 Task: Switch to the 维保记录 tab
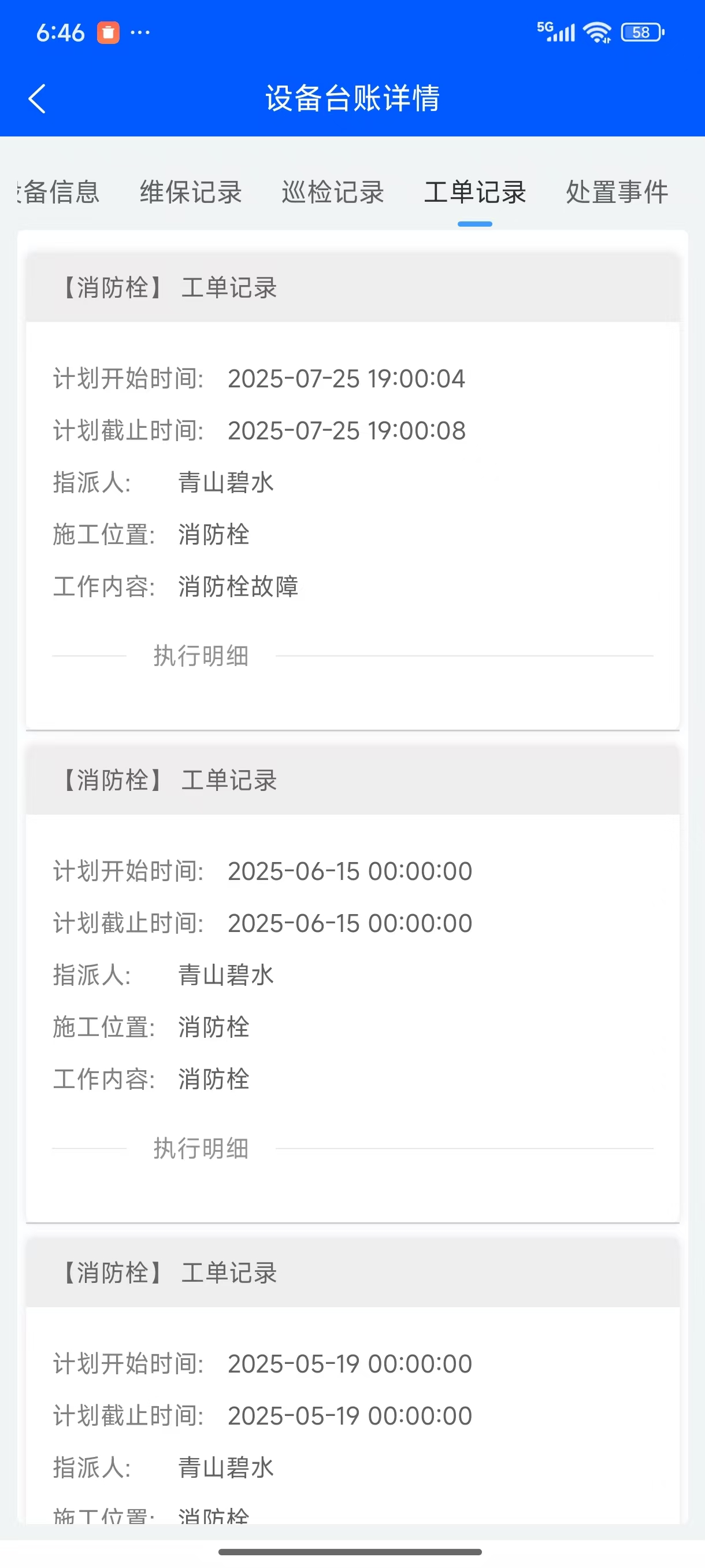[191, 193]
